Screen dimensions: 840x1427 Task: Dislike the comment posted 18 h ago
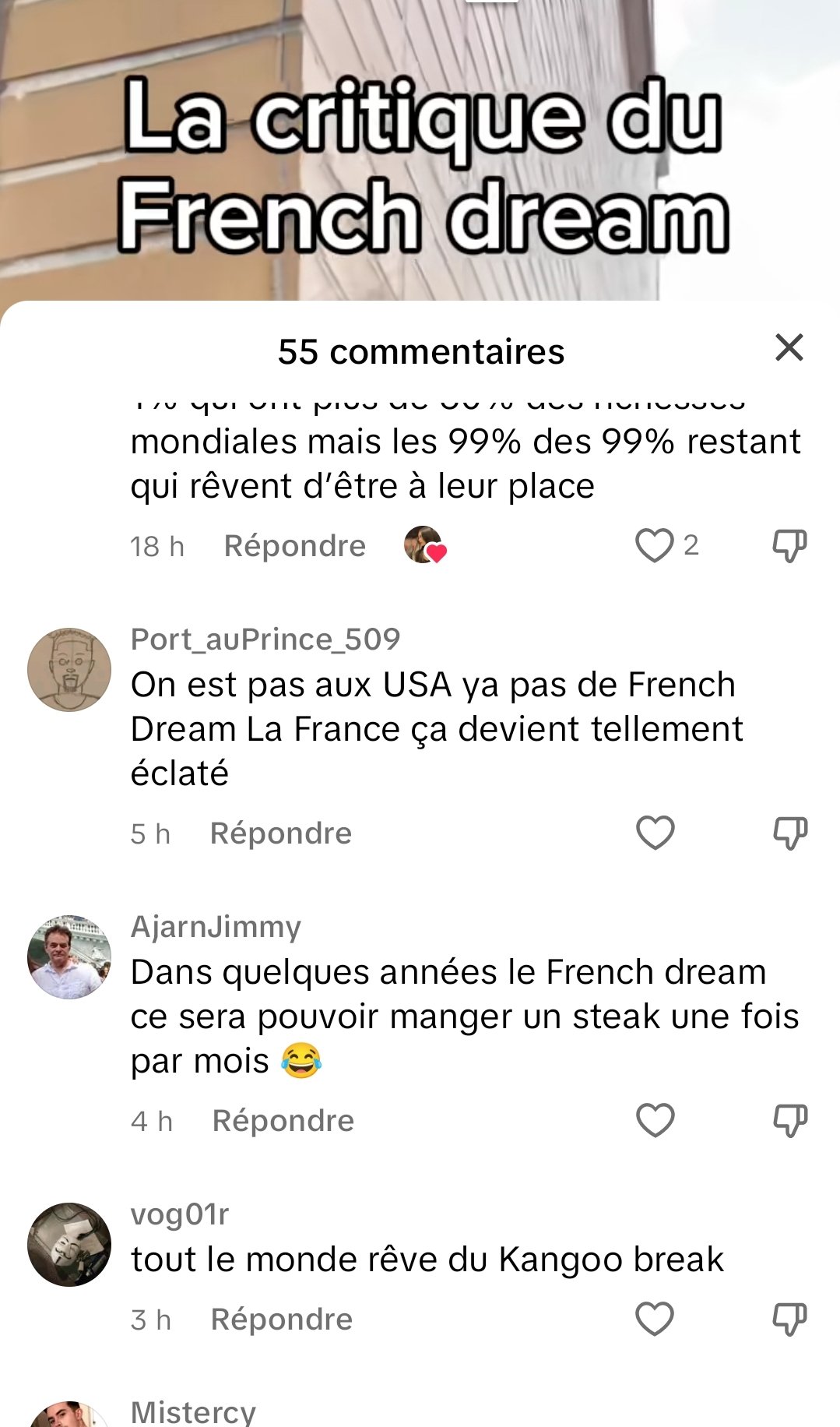click(789, 545)
